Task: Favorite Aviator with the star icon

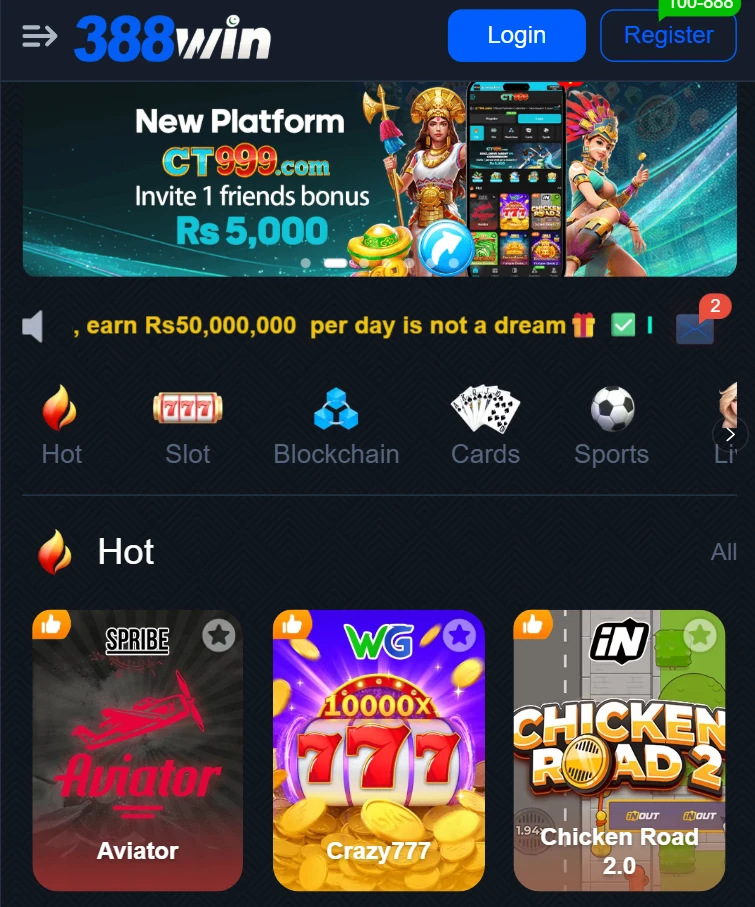Action: 218,635
